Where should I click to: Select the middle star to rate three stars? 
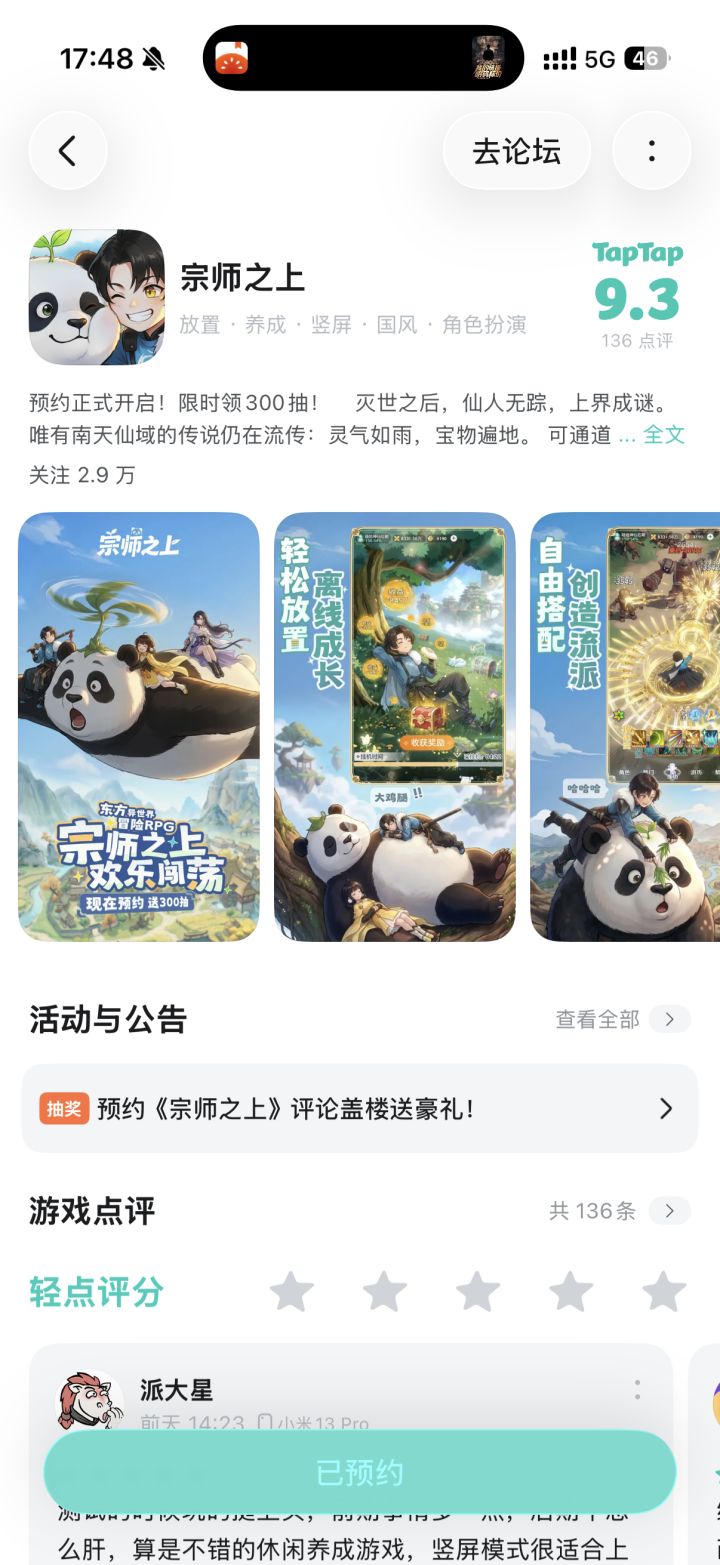tap(477, 1292)
